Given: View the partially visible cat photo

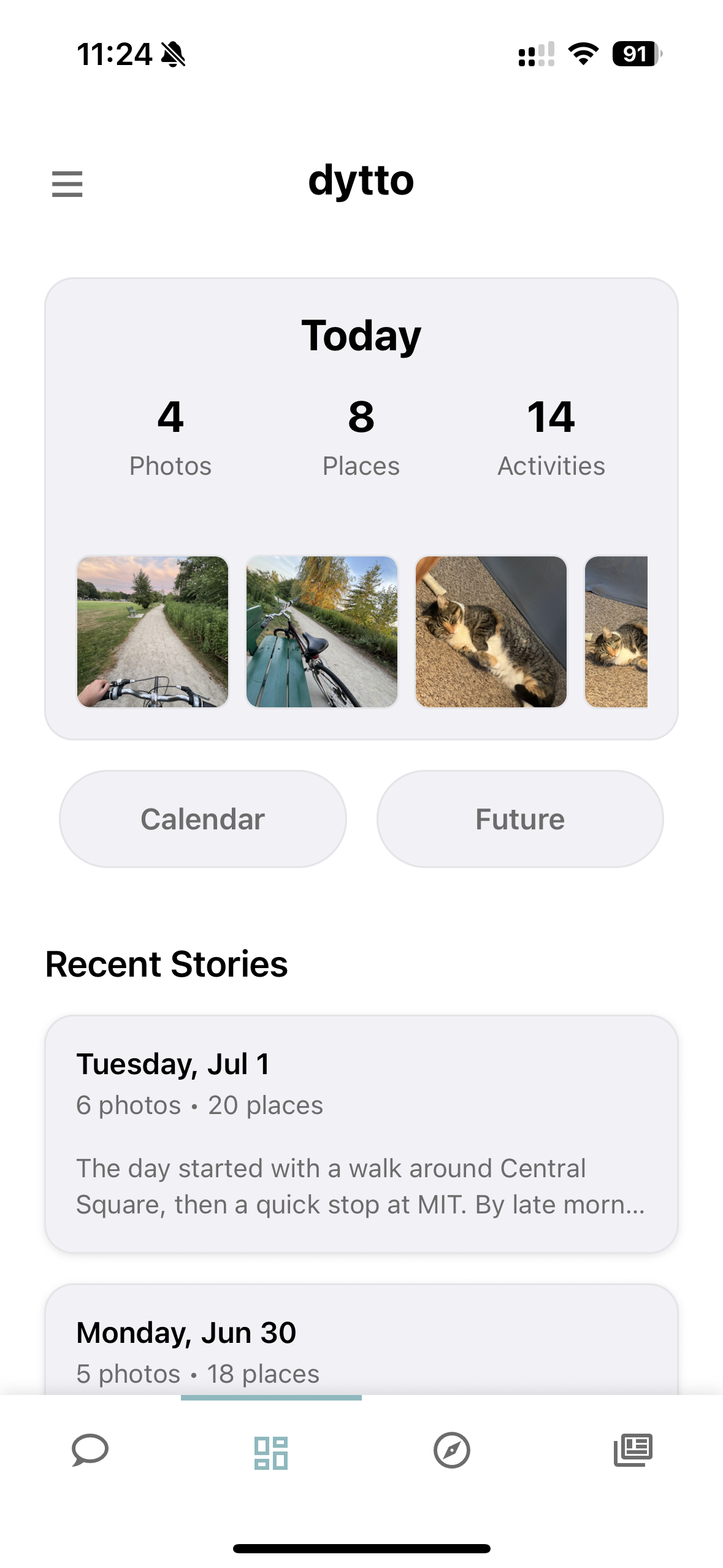Looking at the screenshot, I should (616, 632).
